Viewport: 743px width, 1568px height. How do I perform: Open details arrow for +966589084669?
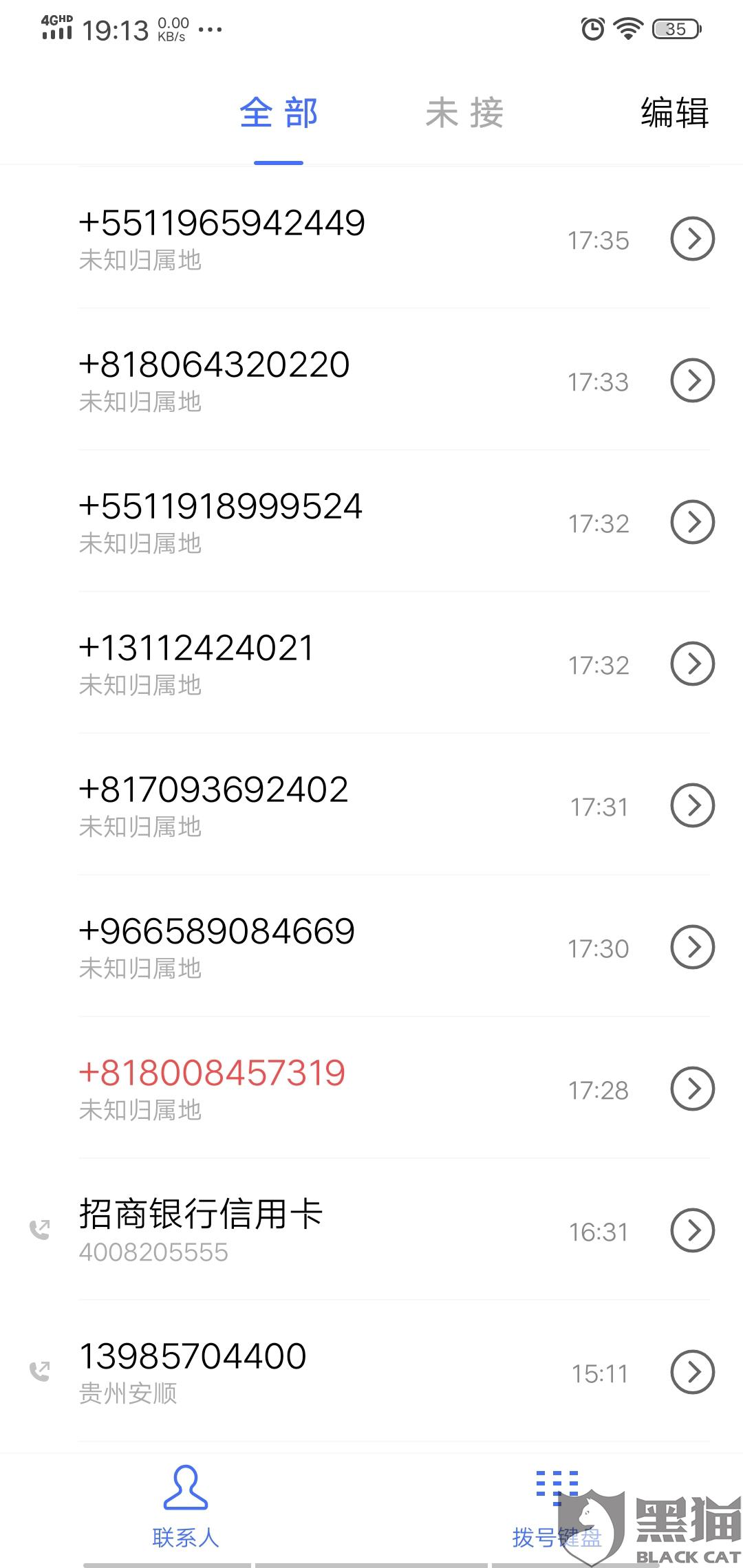pyautogui.click(x=692, y=947)
